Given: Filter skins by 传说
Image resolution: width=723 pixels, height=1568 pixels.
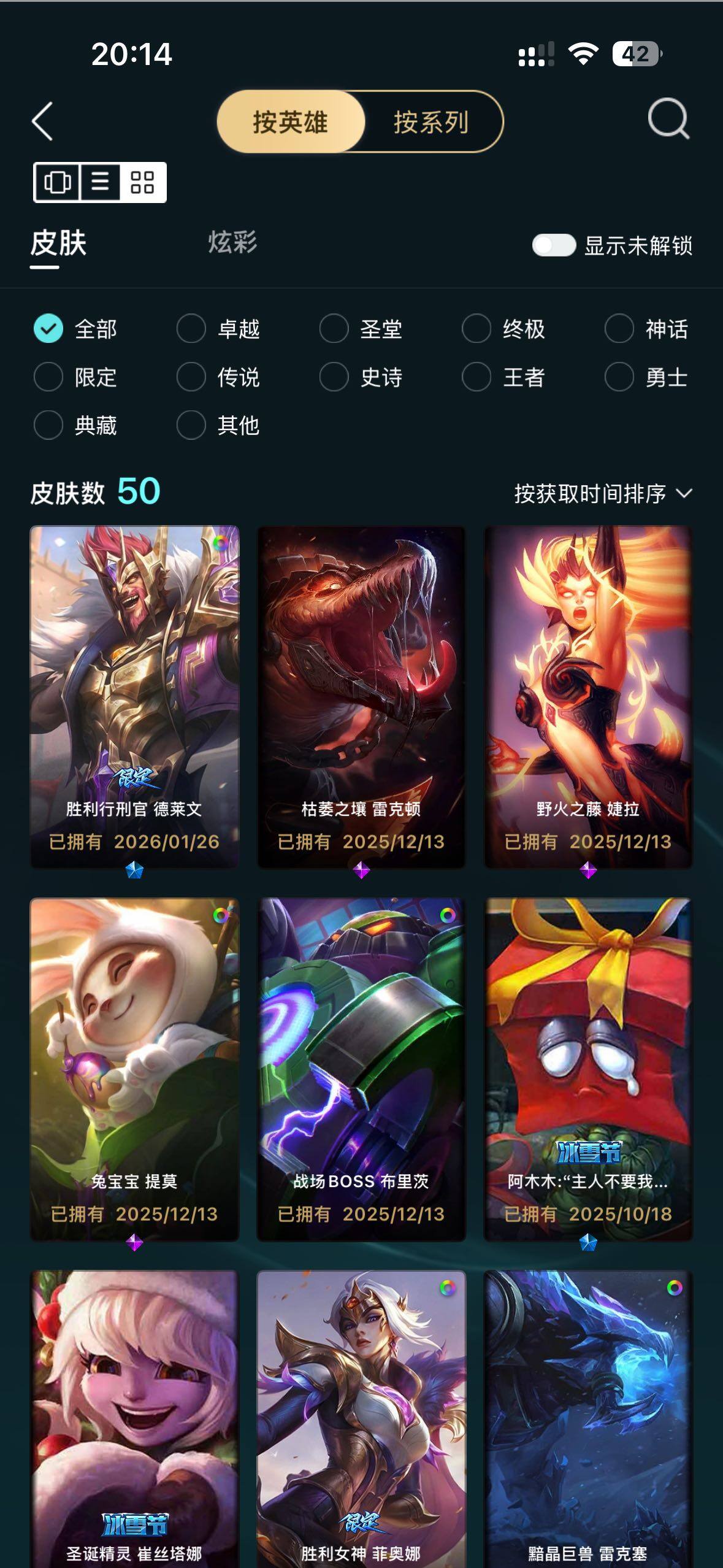Looking at the screenshot, I should click(x=191, y=377).
